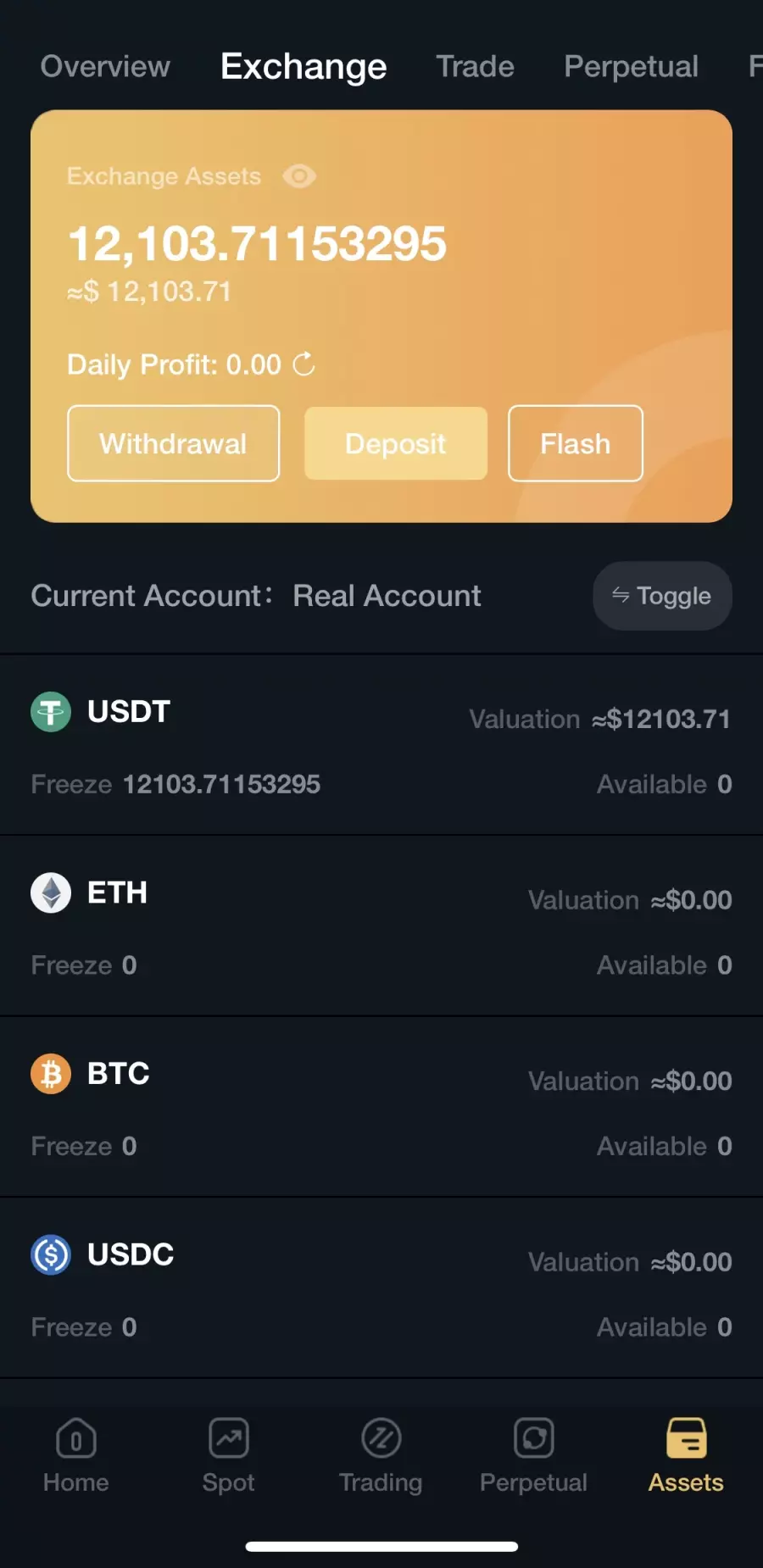Screen dimensions: 763x1568
Task: Go to Perpetual in the bottom bar
Action: (x=534, y=1456)
